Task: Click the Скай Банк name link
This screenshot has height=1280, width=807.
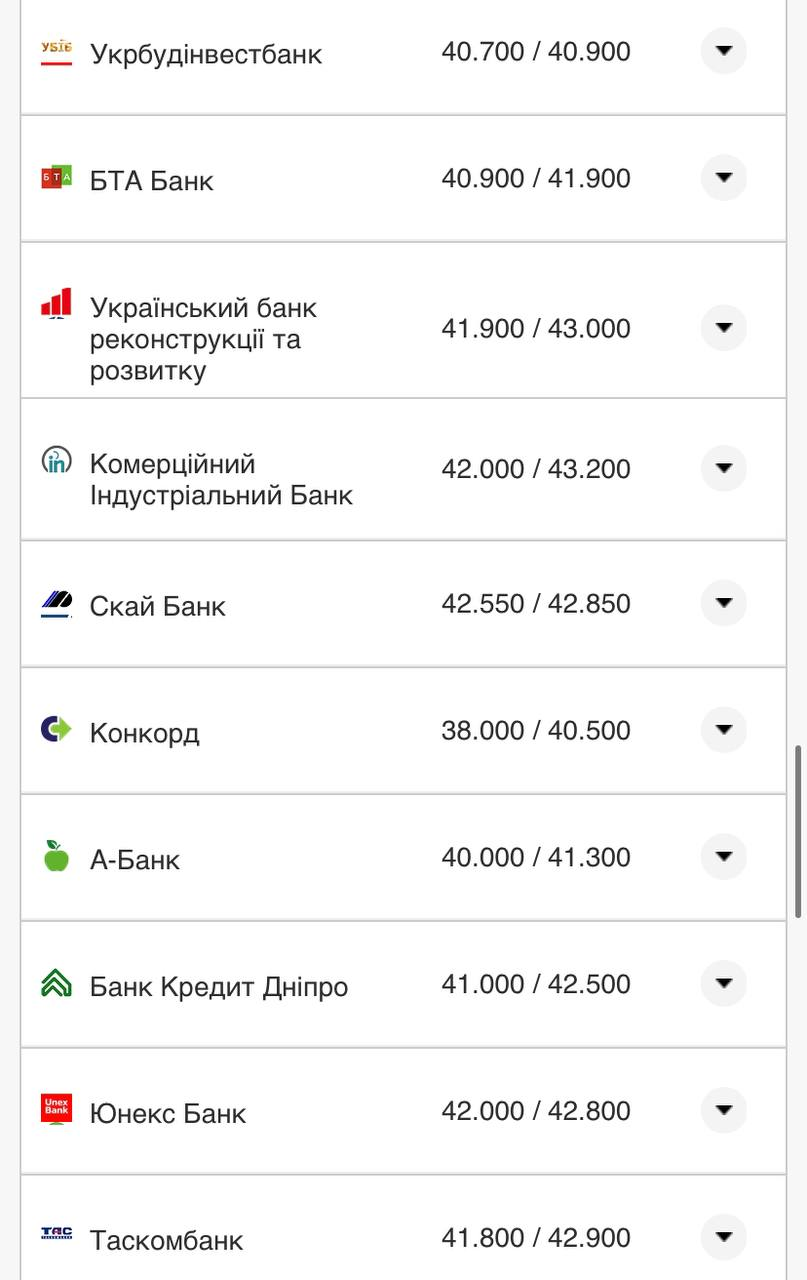Action: [x=158, y=605]
